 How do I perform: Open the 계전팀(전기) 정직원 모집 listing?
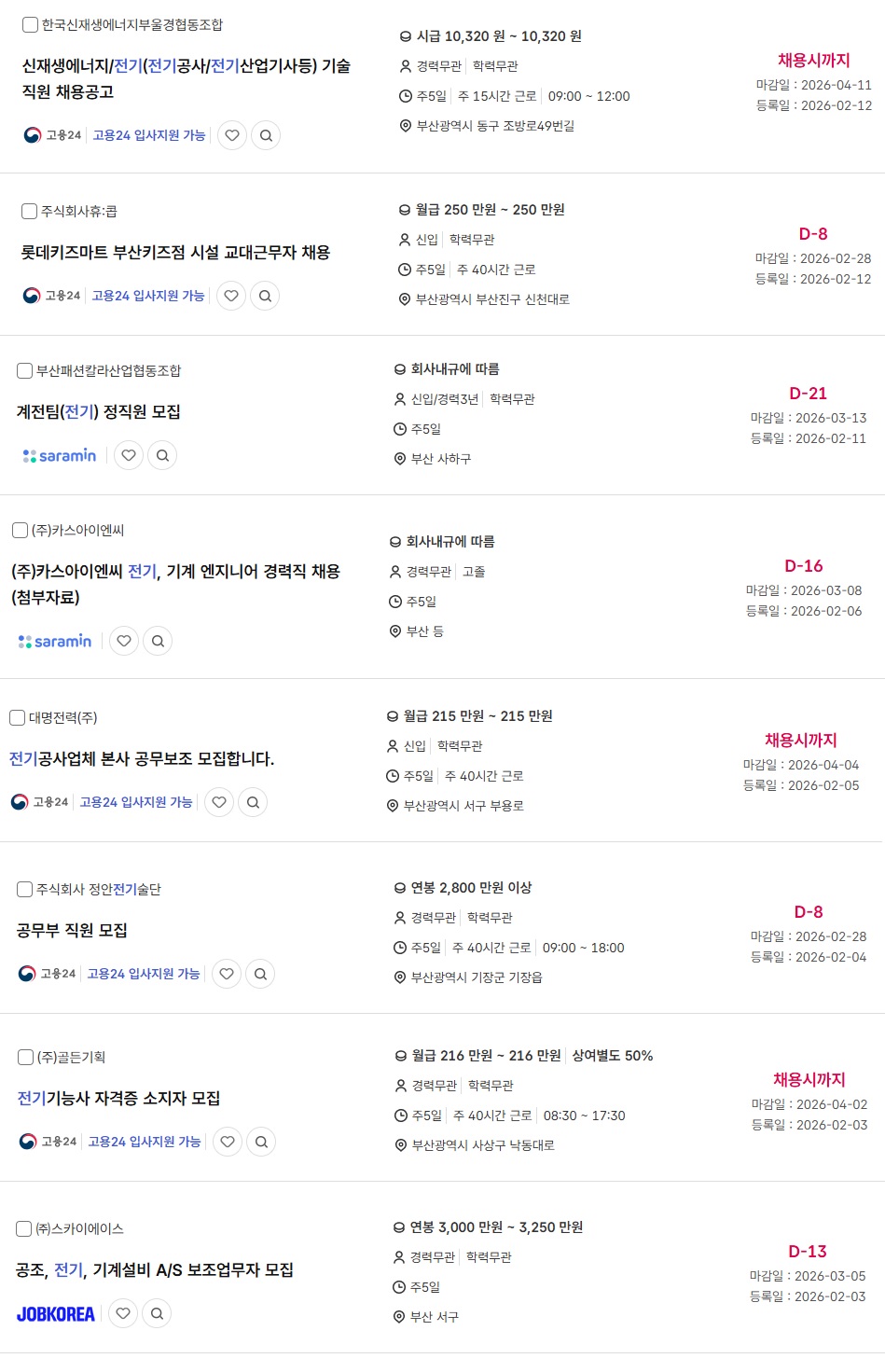[x=99, y=412]
